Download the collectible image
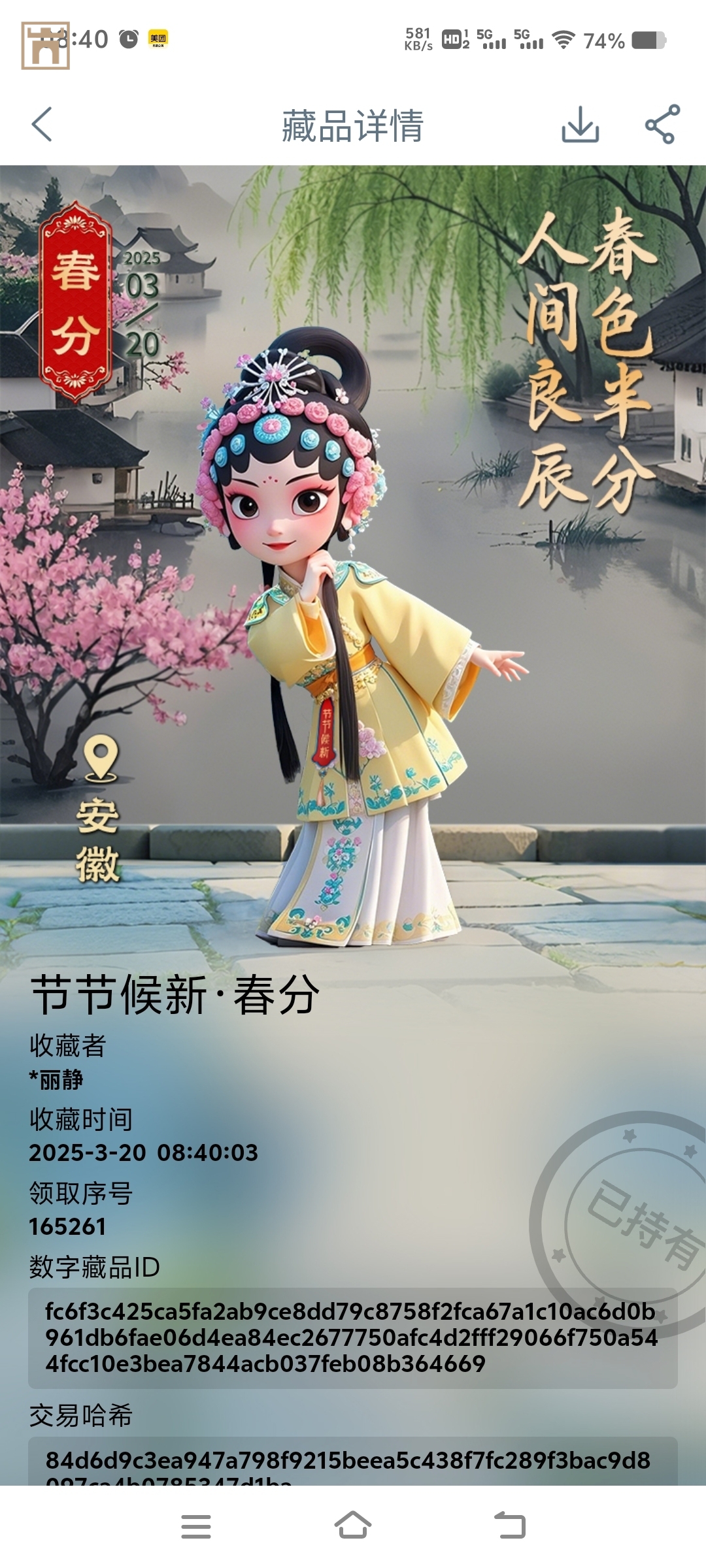The height and width of the screenshot is (1568, 706). point(580,124)
